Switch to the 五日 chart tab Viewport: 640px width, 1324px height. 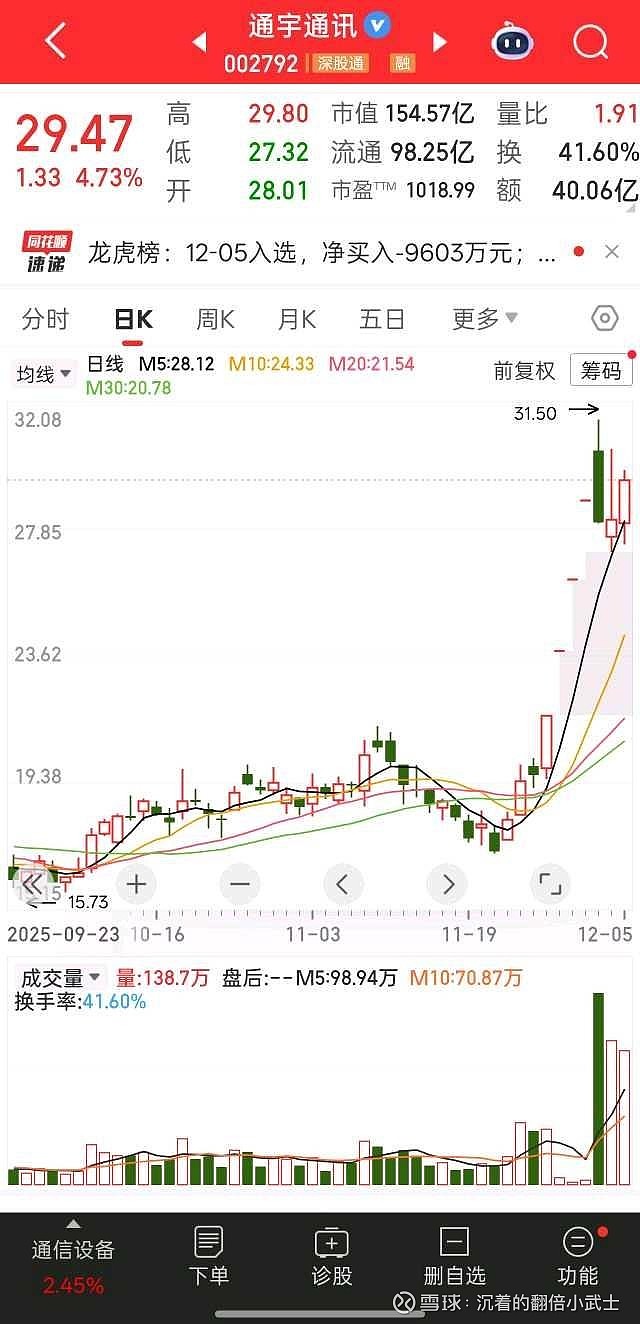point(382,319)
